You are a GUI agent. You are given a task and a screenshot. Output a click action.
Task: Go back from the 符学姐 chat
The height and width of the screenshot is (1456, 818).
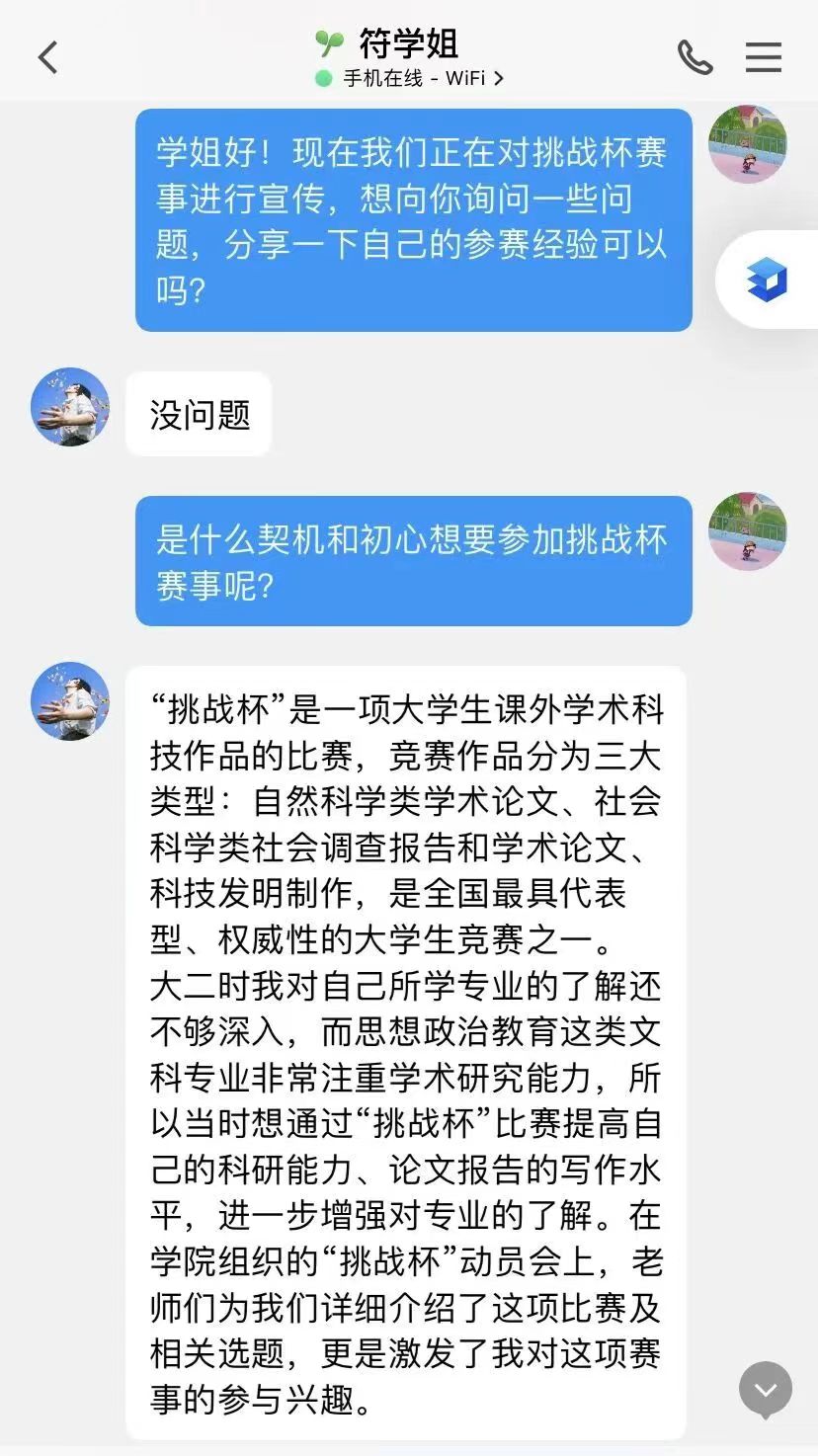pos(47,57)
